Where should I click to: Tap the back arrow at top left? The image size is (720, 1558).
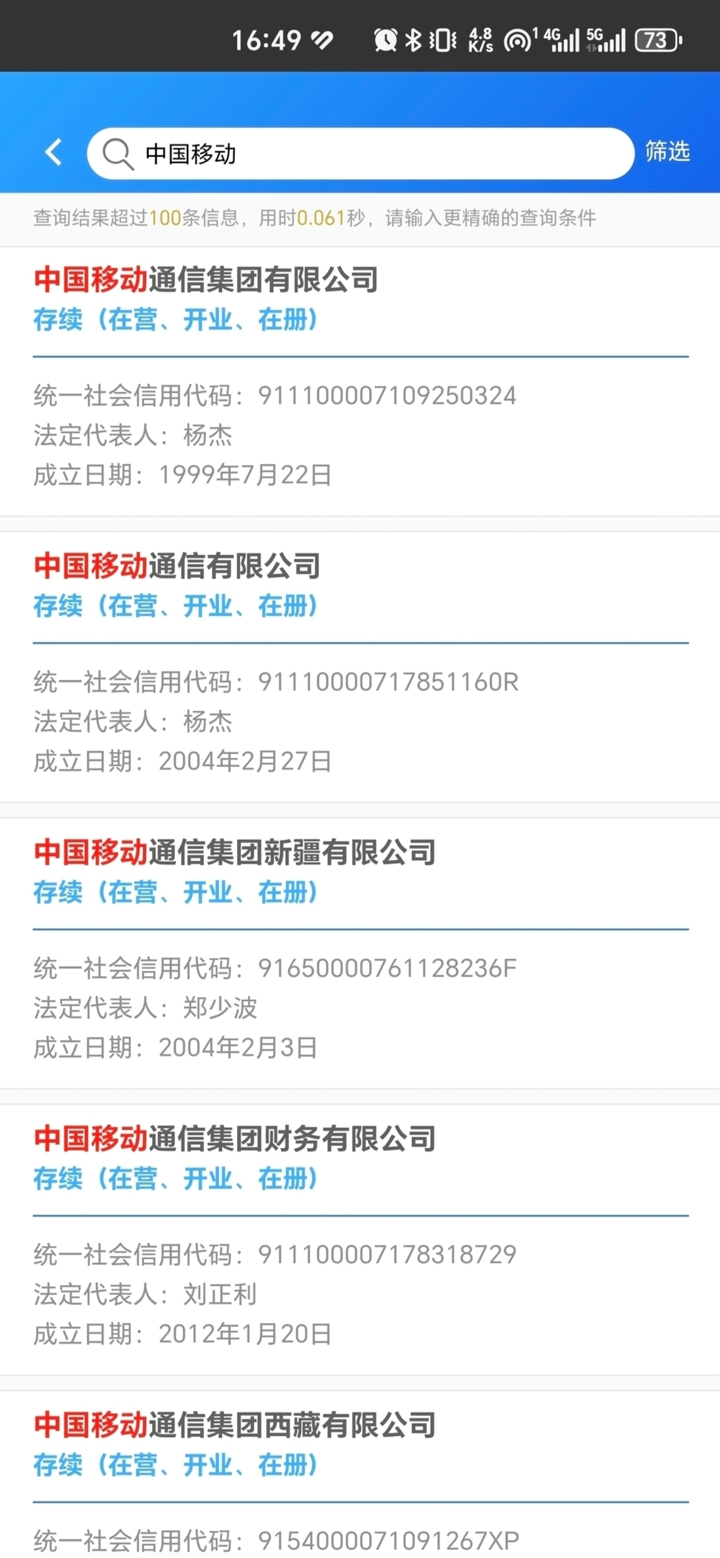52,152
